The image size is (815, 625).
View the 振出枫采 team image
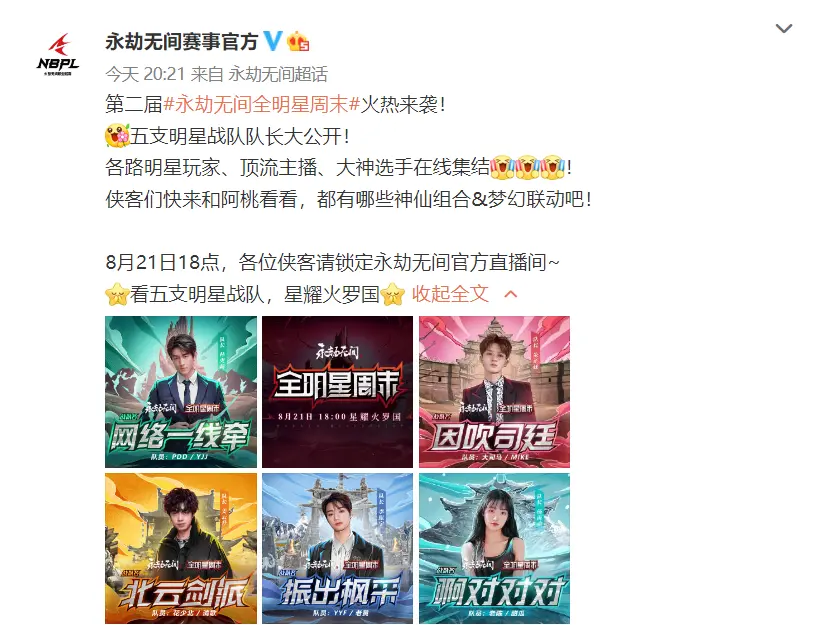pos(337,548)
